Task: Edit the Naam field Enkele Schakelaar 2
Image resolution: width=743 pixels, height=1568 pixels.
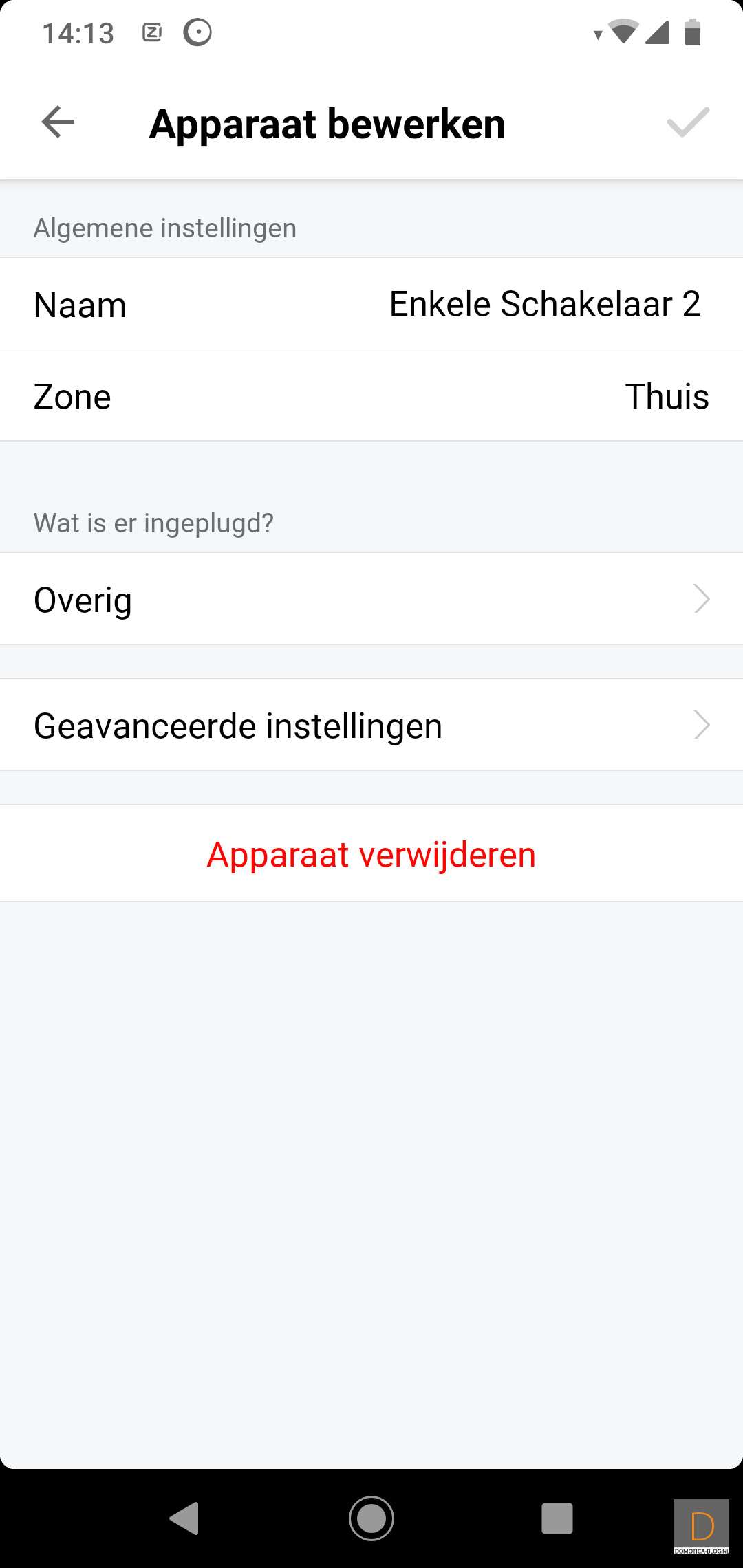Action: (544, 304)
